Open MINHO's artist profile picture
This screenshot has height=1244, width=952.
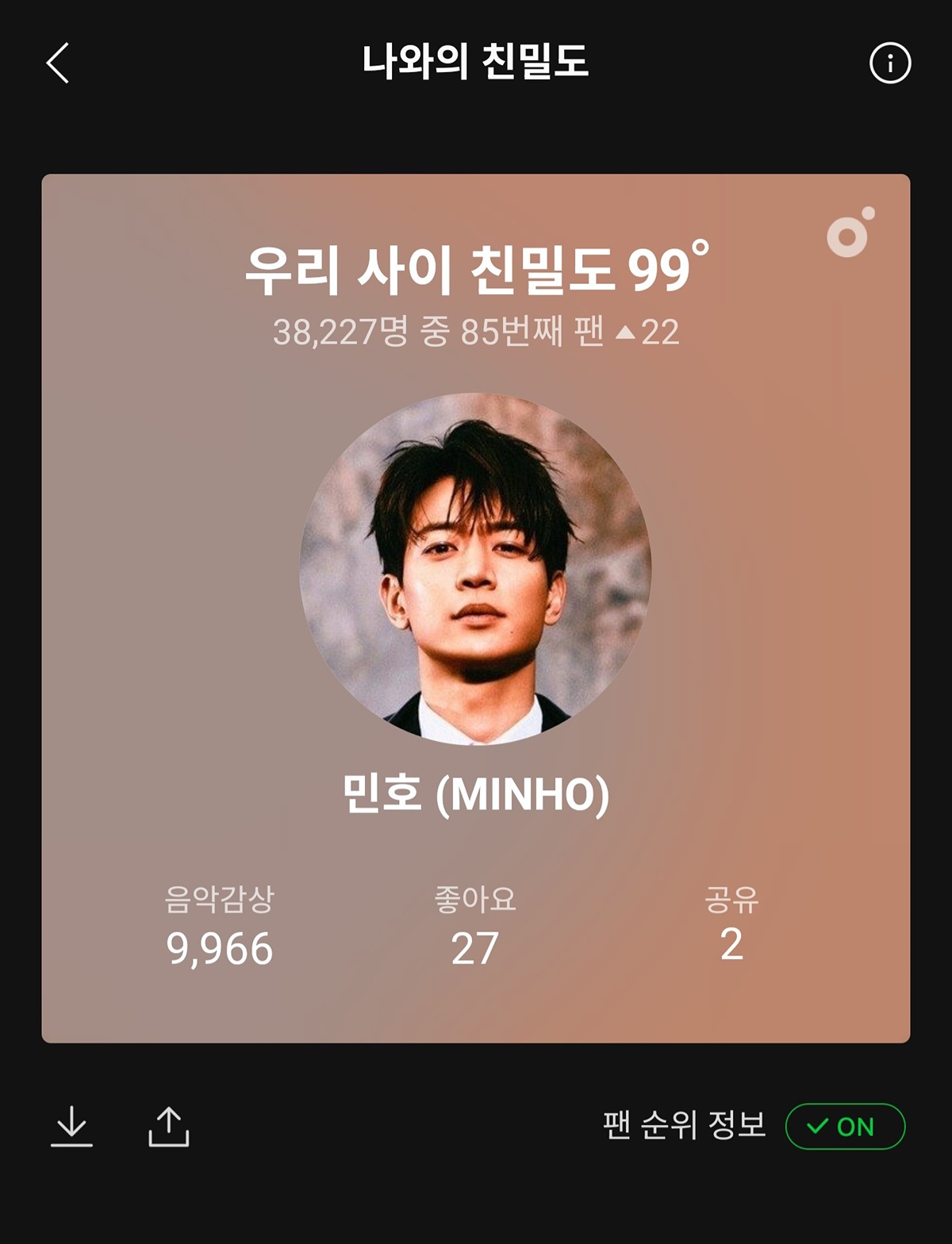tap(475, 568)
